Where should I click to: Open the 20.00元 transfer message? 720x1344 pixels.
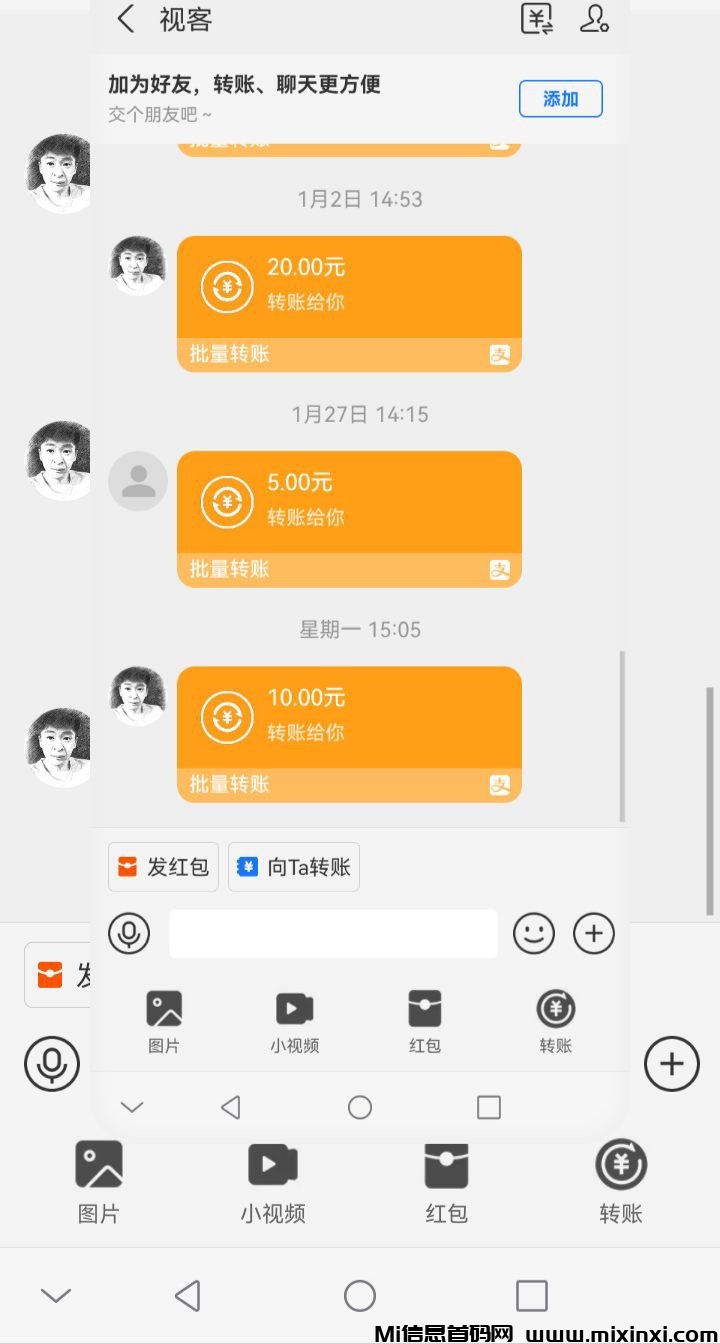(349, 302)
